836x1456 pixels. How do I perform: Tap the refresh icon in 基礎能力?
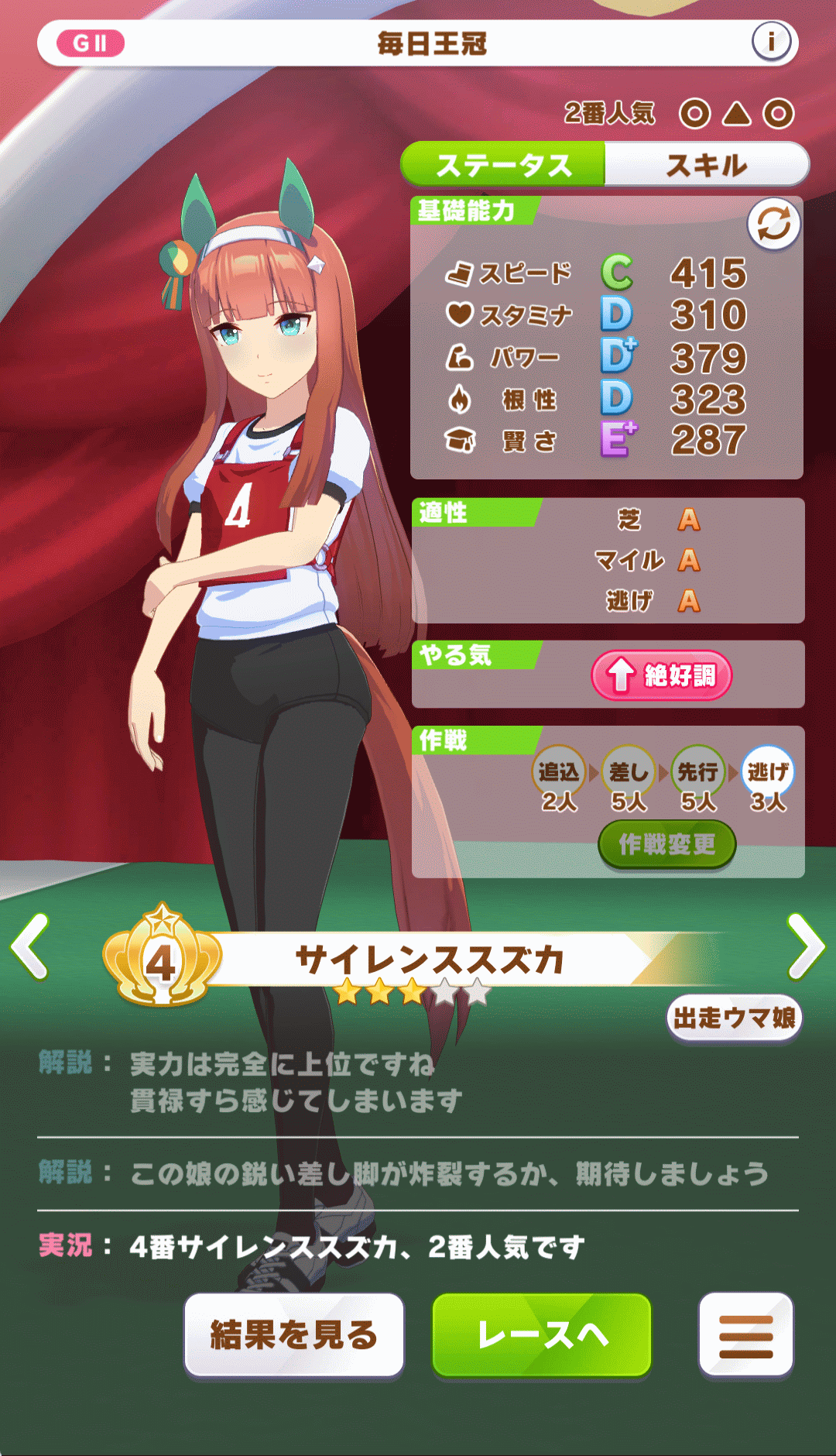point(773,225)
